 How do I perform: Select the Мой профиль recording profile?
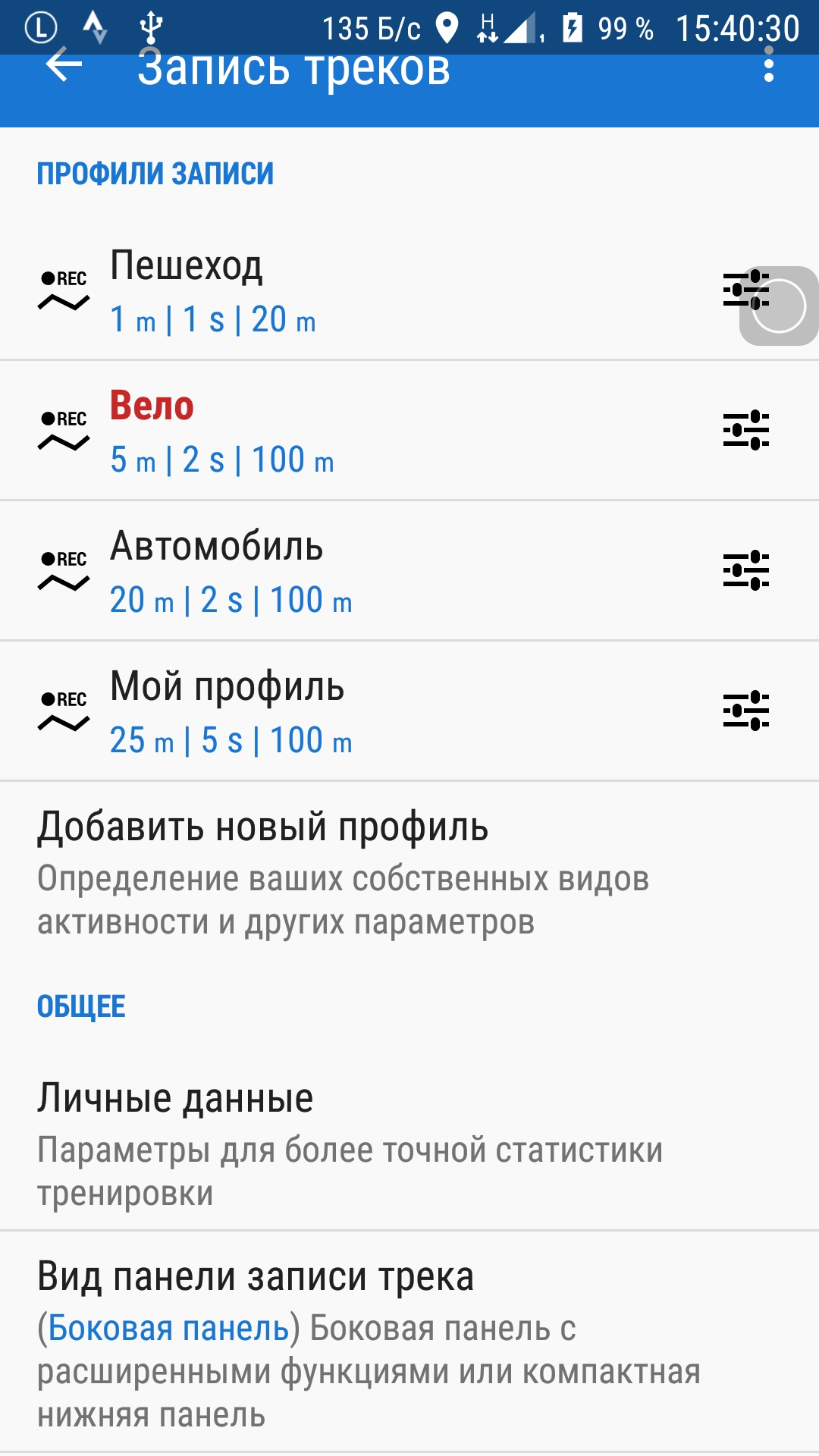(303, 712)
